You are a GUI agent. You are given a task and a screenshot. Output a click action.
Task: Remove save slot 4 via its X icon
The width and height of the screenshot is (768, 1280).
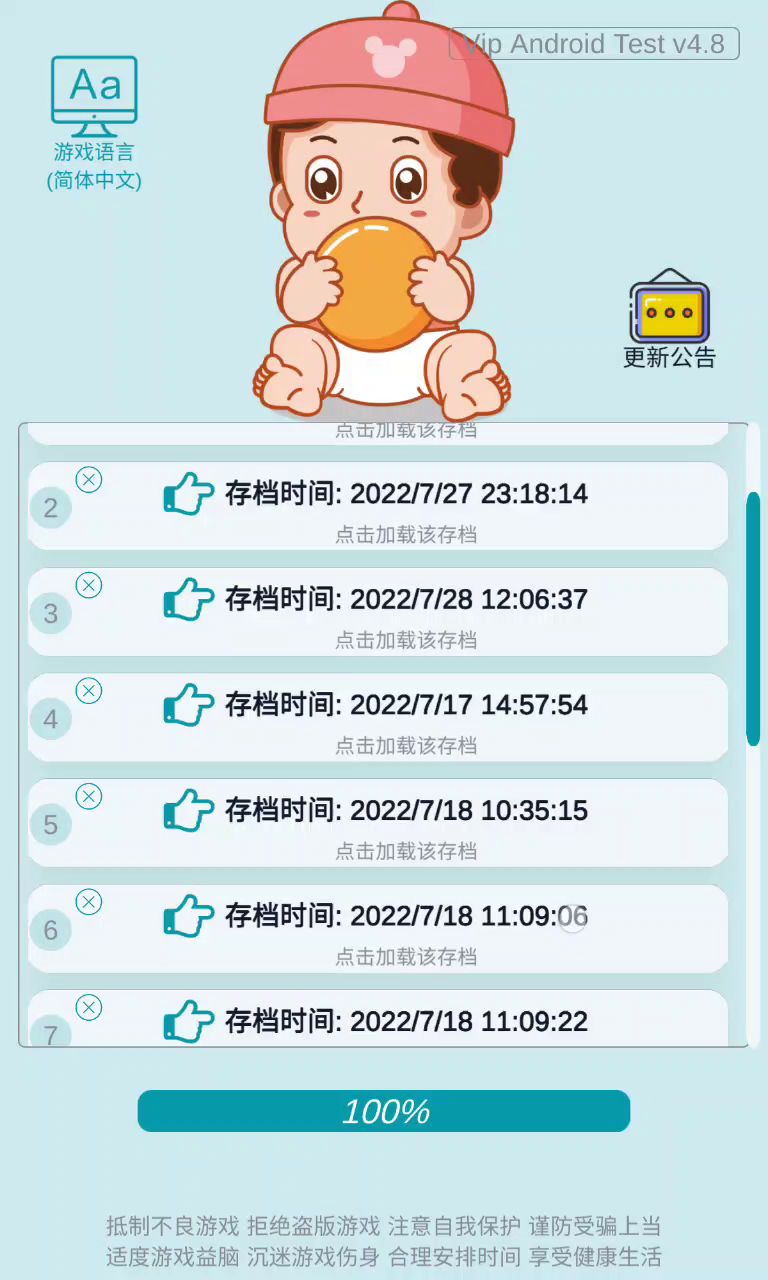click(89, 691)
